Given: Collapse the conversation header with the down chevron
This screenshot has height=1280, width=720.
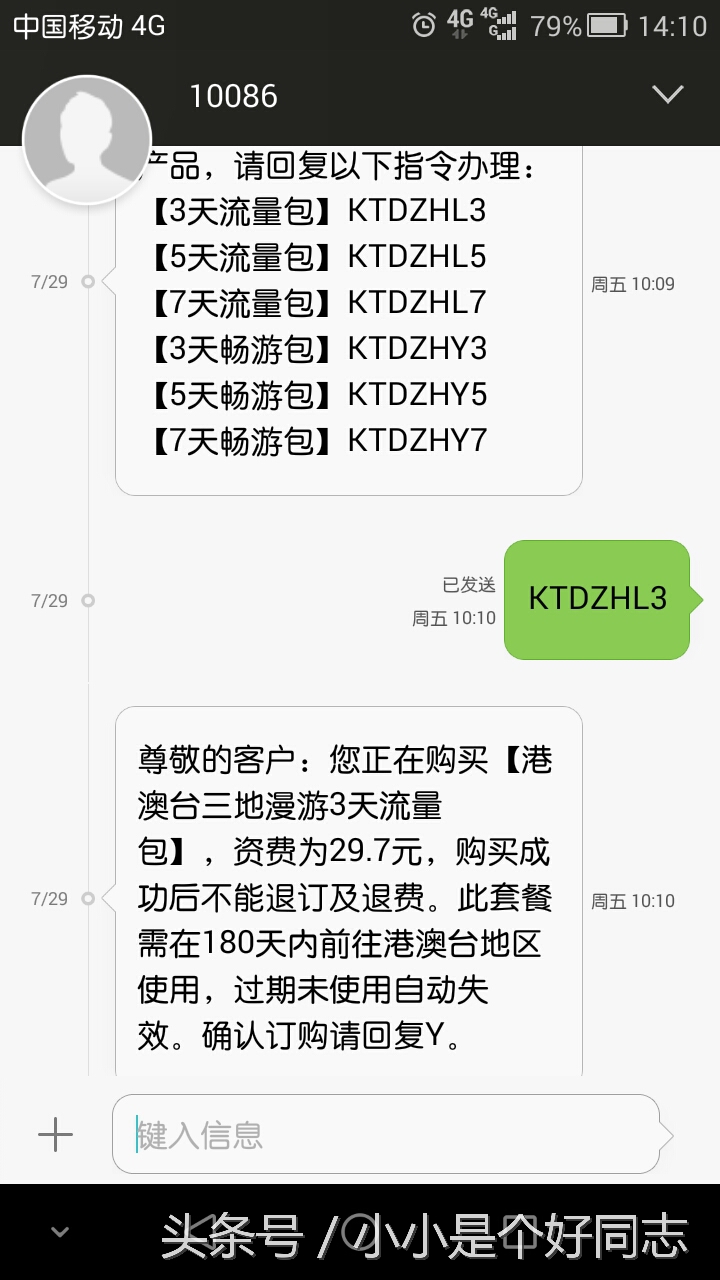Looking at the screenshot, I should point(668,95).
